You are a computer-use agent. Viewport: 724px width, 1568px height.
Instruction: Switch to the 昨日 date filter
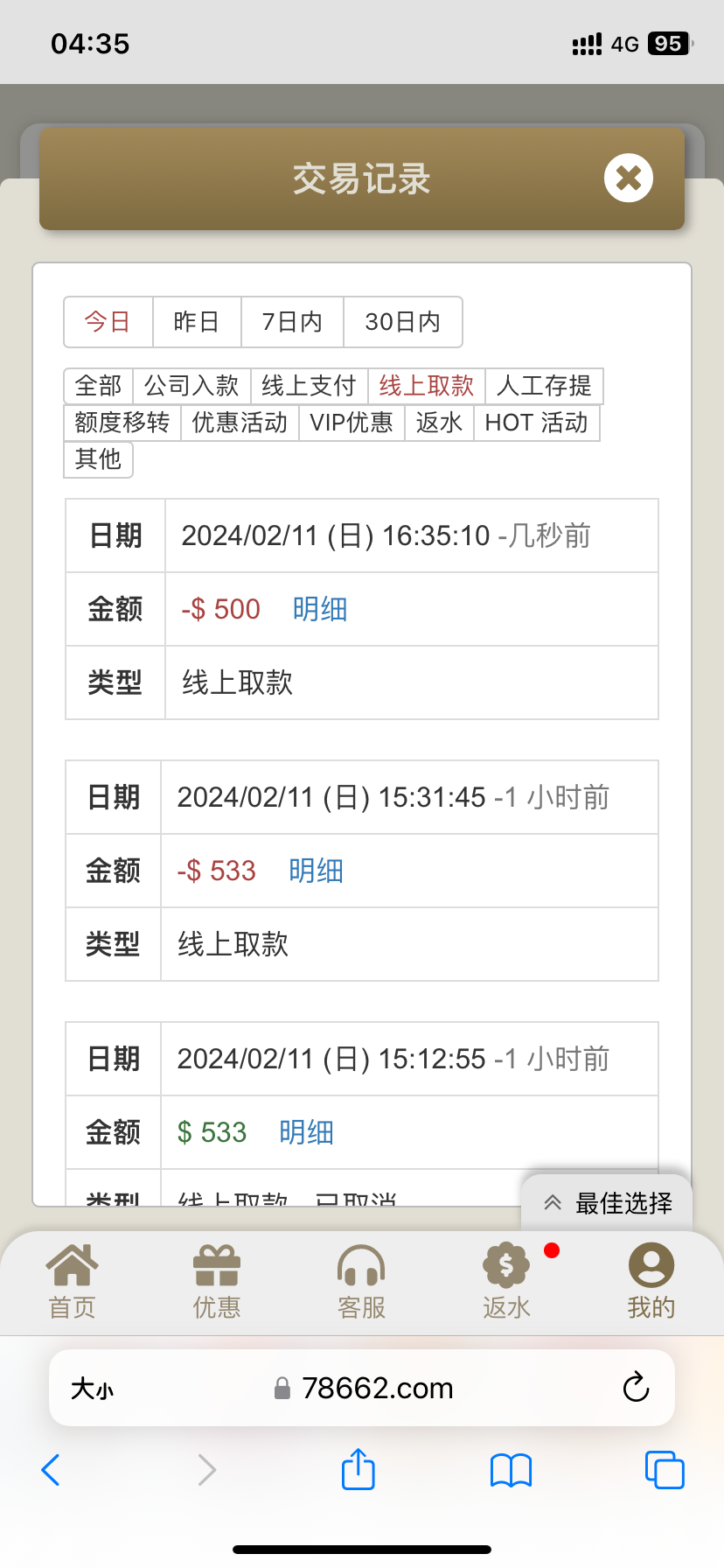tap(197, 322)
